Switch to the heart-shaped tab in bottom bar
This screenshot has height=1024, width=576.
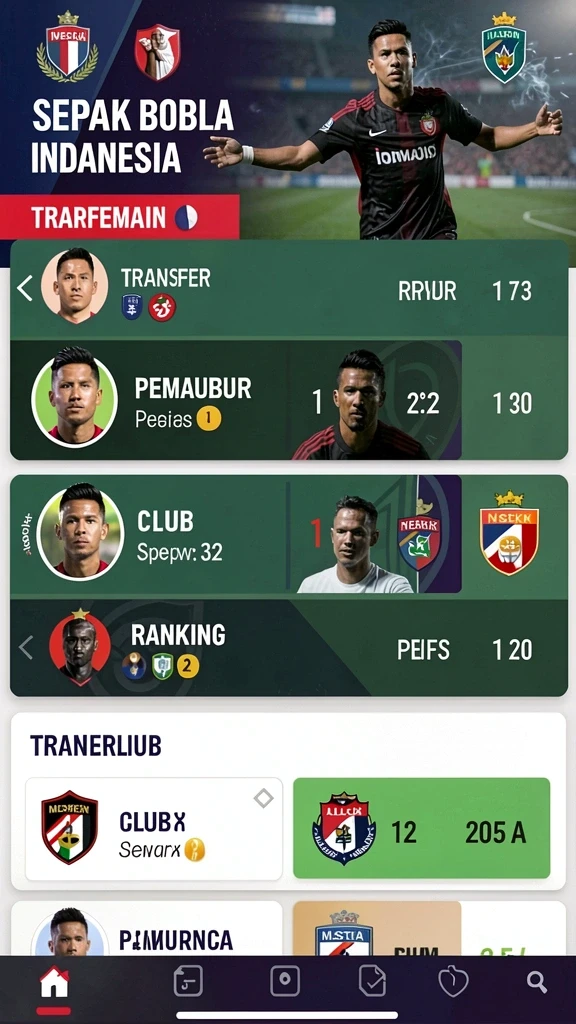click(453, 982)
